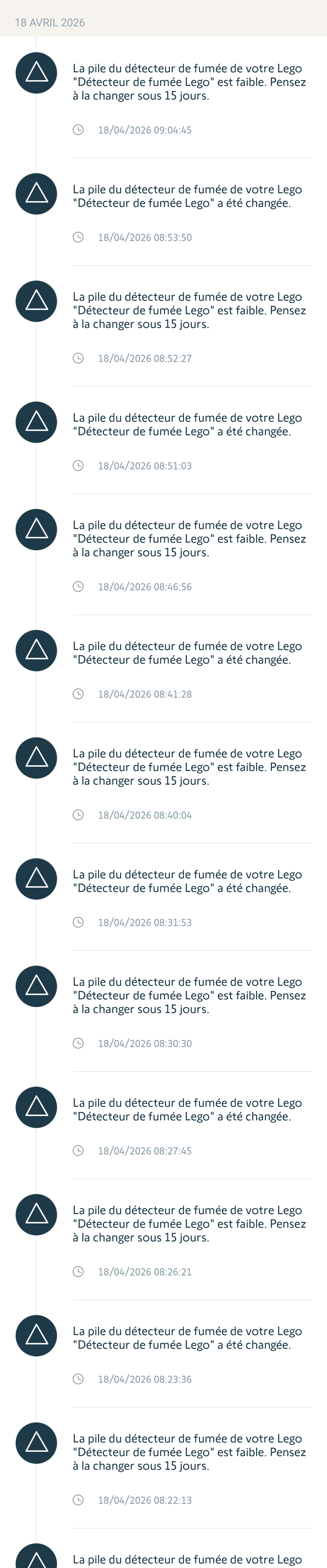View the battery changed notice from 08:27:45
Screen dimensions: 327x1568
[189, 1110]
